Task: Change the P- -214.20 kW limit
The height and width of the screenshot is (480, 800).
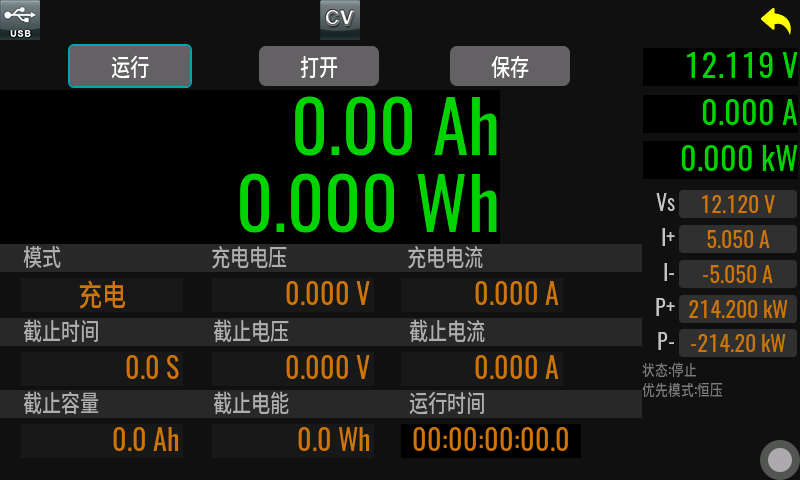Action: pos(738,343)
